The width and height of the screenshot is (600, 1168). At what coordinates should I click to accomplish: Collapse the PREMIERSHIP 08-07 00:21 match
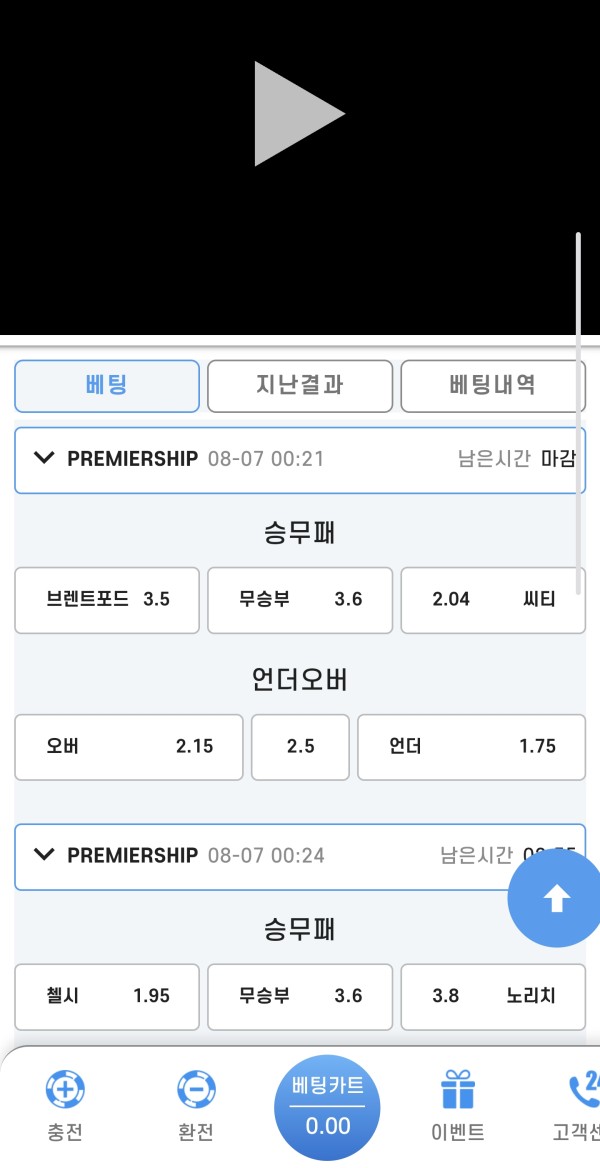coord(45,459)
